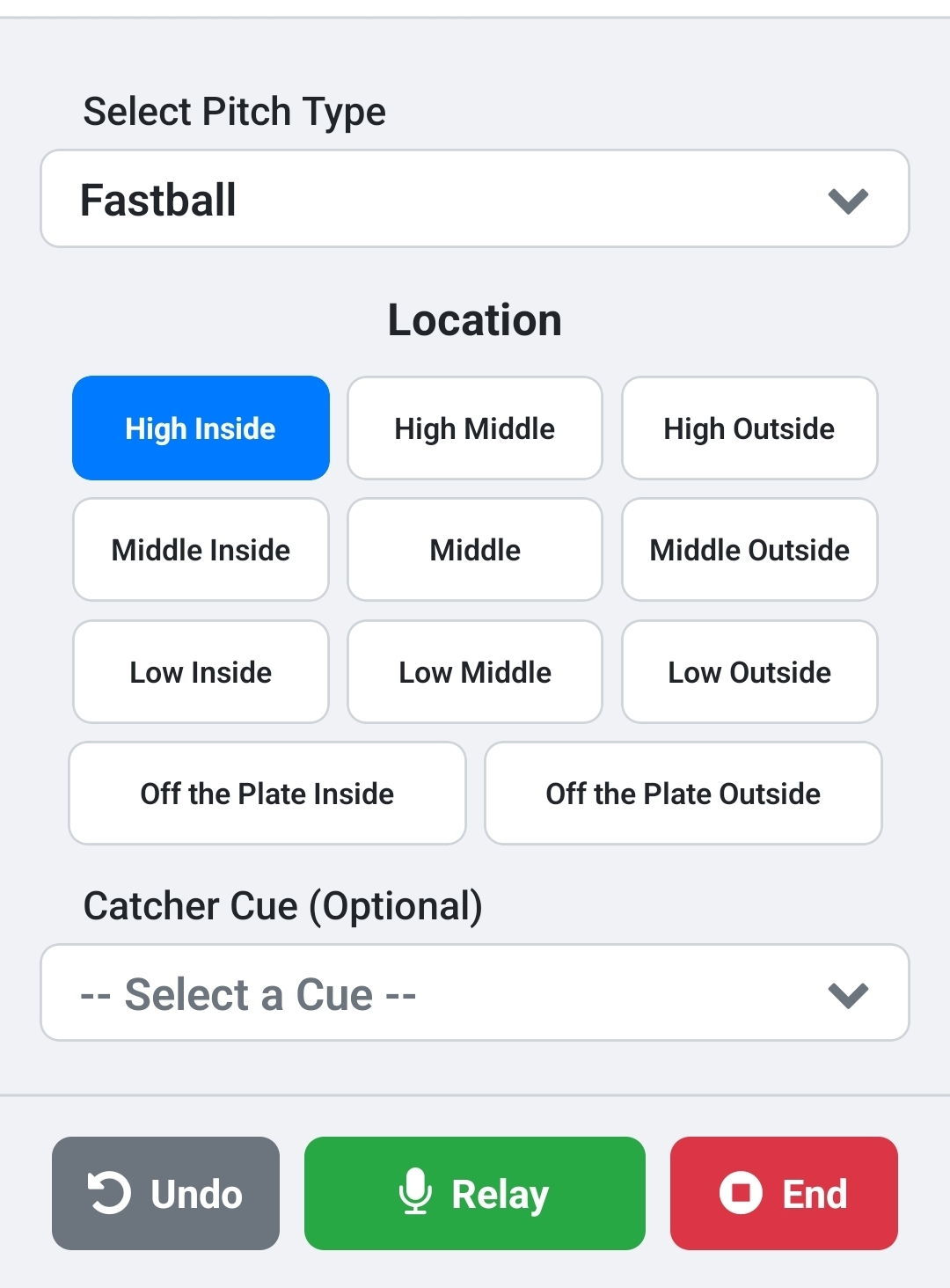The image size is (950, 1288).
Task: Open the Select Pitch Type dropdown
Action: click(474, 199)
